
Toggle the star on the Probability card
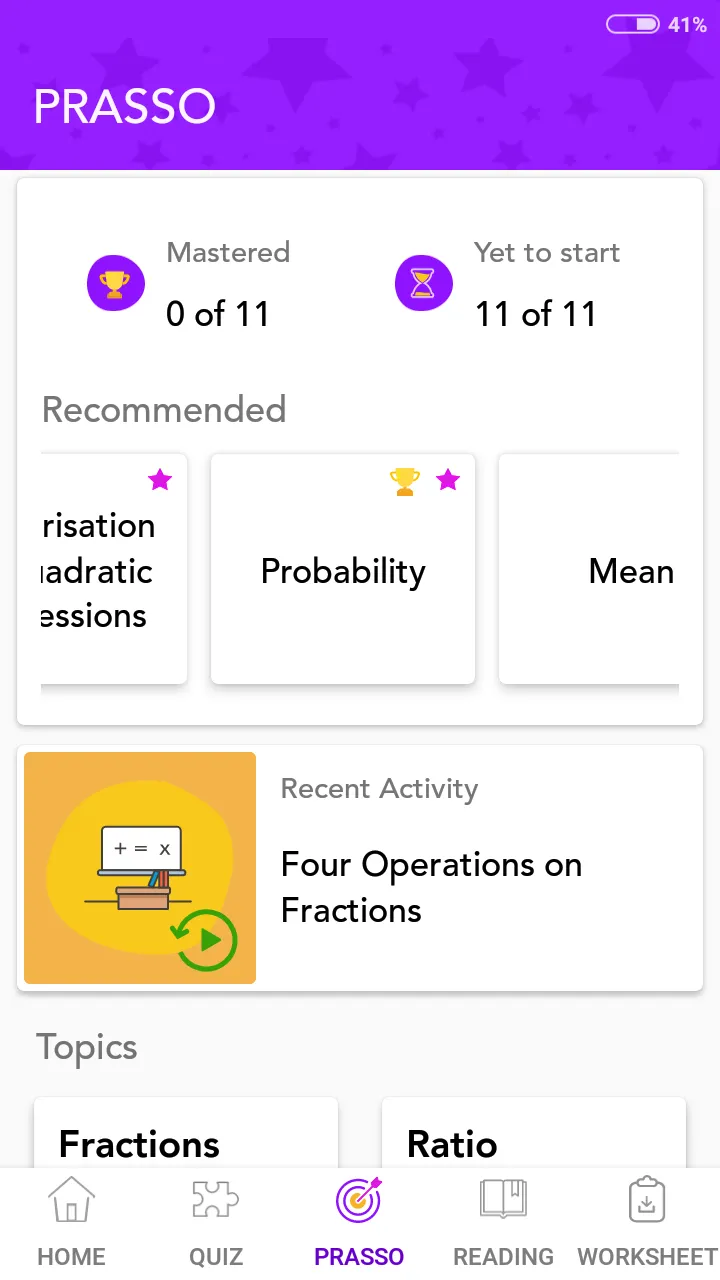click(447, 480)
